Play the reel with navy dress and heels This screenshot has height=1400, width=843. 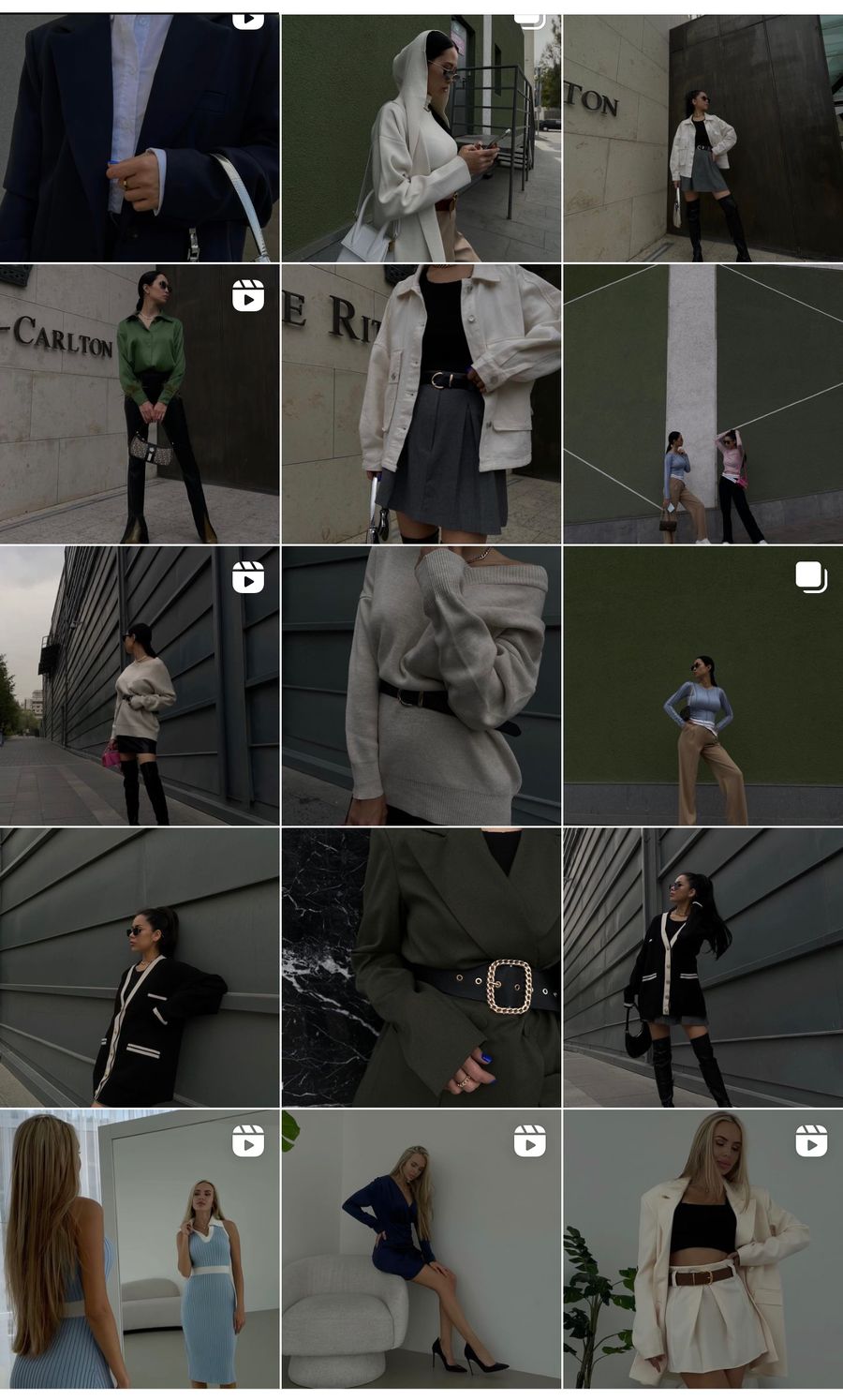[x=421, y=1249]
